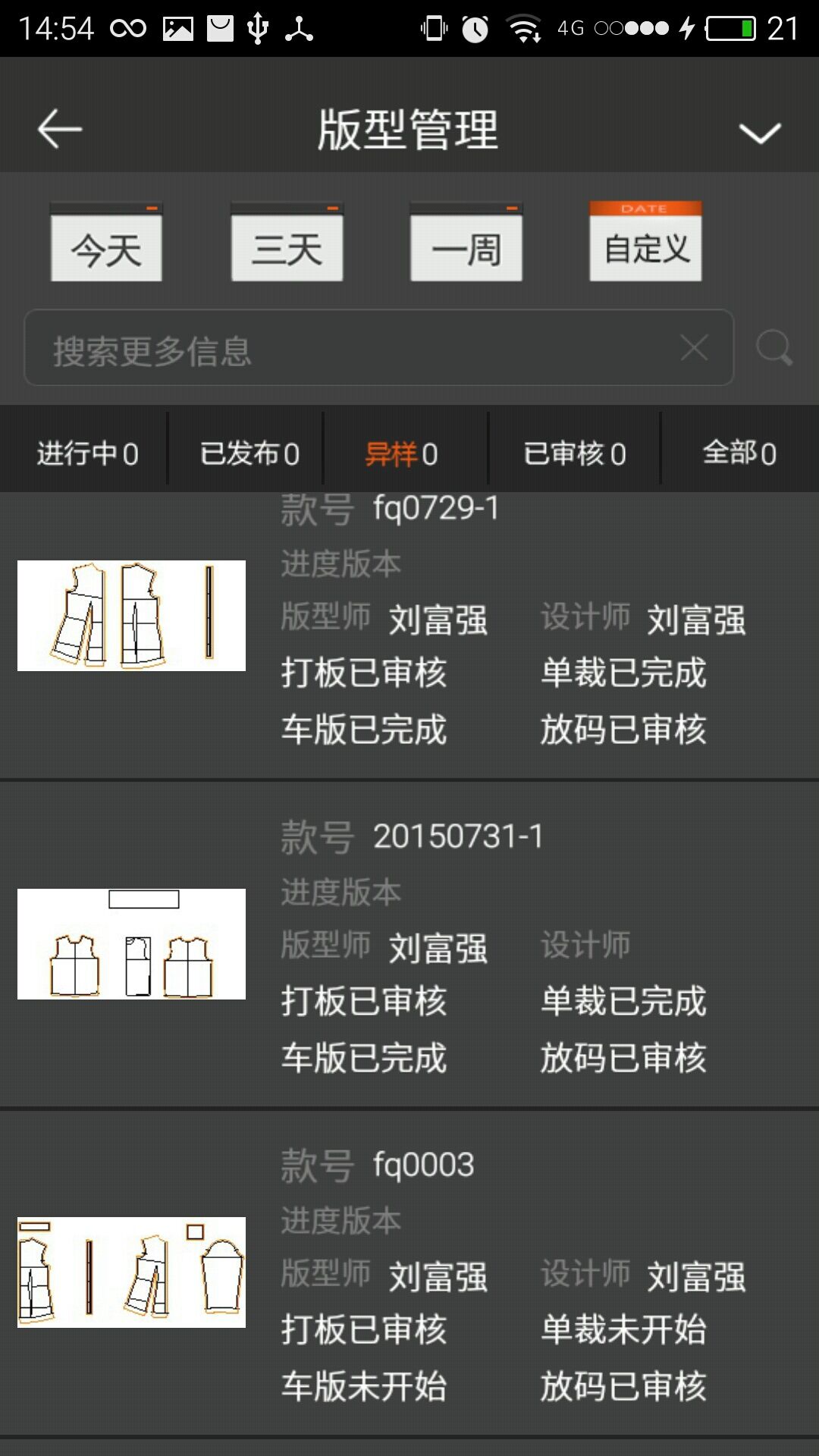This screenshot has height=1456, width=819.
Task: Switch to the 已审核 tab
Action: (x=574, y=453)
